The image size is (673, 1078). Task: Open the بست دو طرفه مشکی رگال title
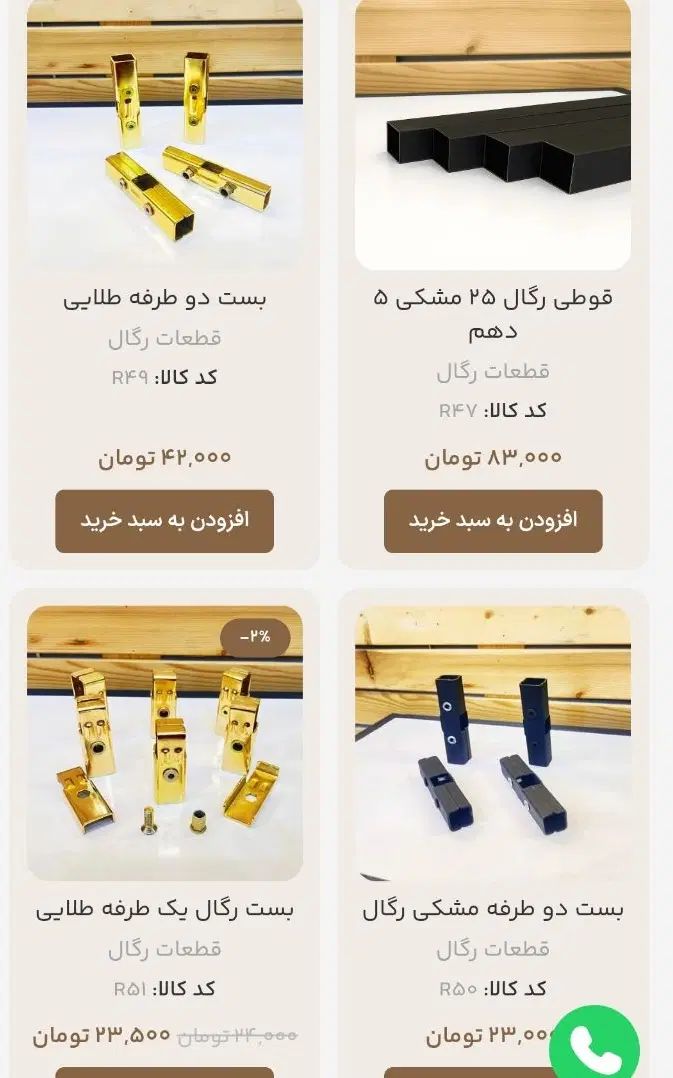click(493, 910)
